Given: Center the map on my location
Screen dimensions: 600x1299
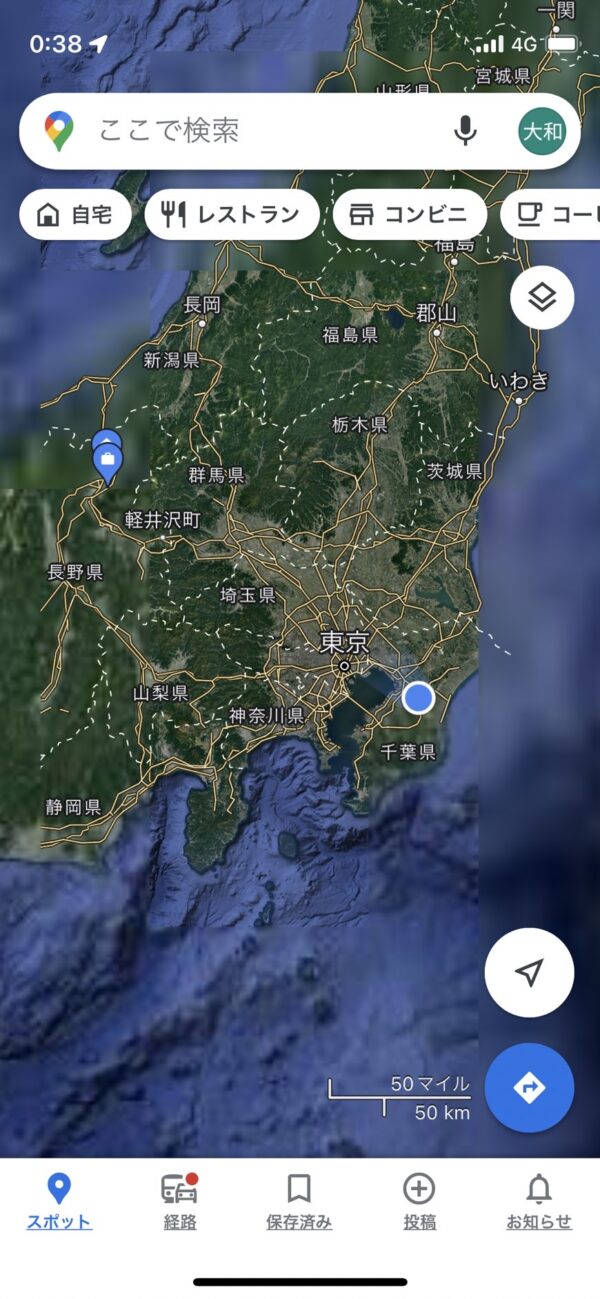Looking at the screenshot, I should 529,972.
